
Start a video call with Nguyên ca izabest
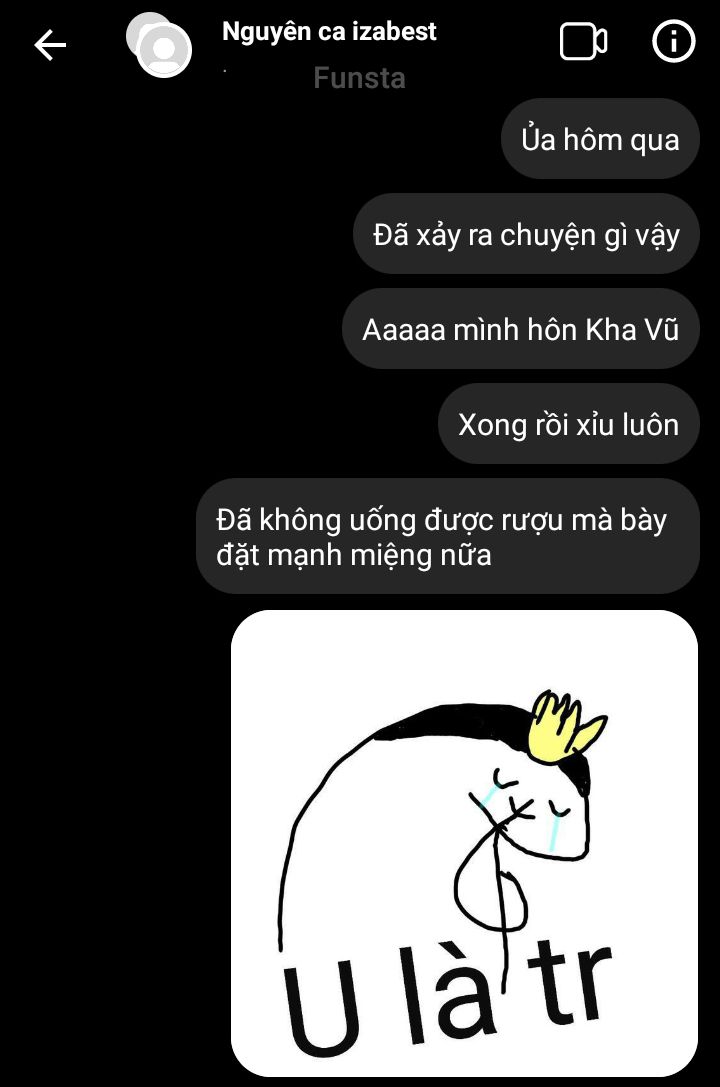(583, 43)
